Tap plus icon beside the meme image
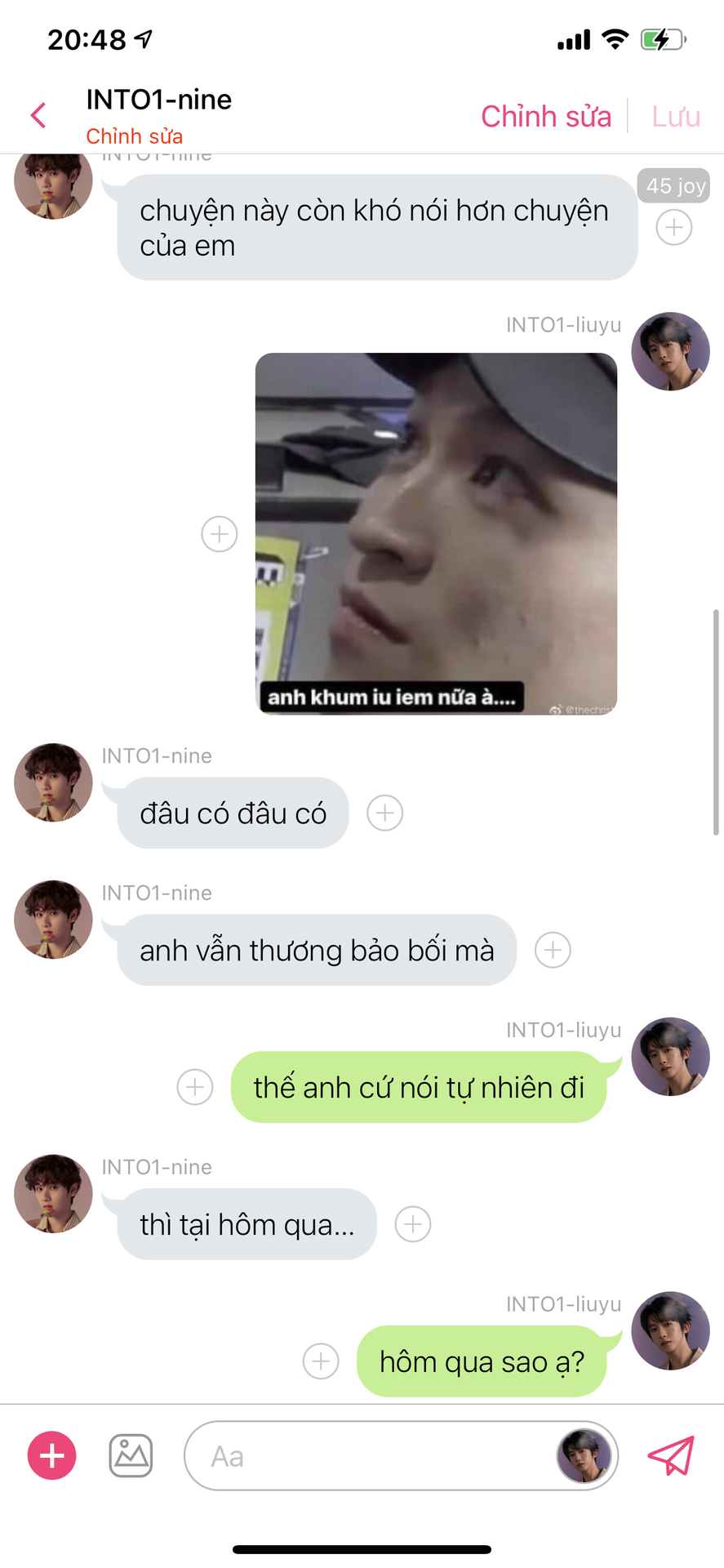 pyautogui.click(x=220, y=534)
